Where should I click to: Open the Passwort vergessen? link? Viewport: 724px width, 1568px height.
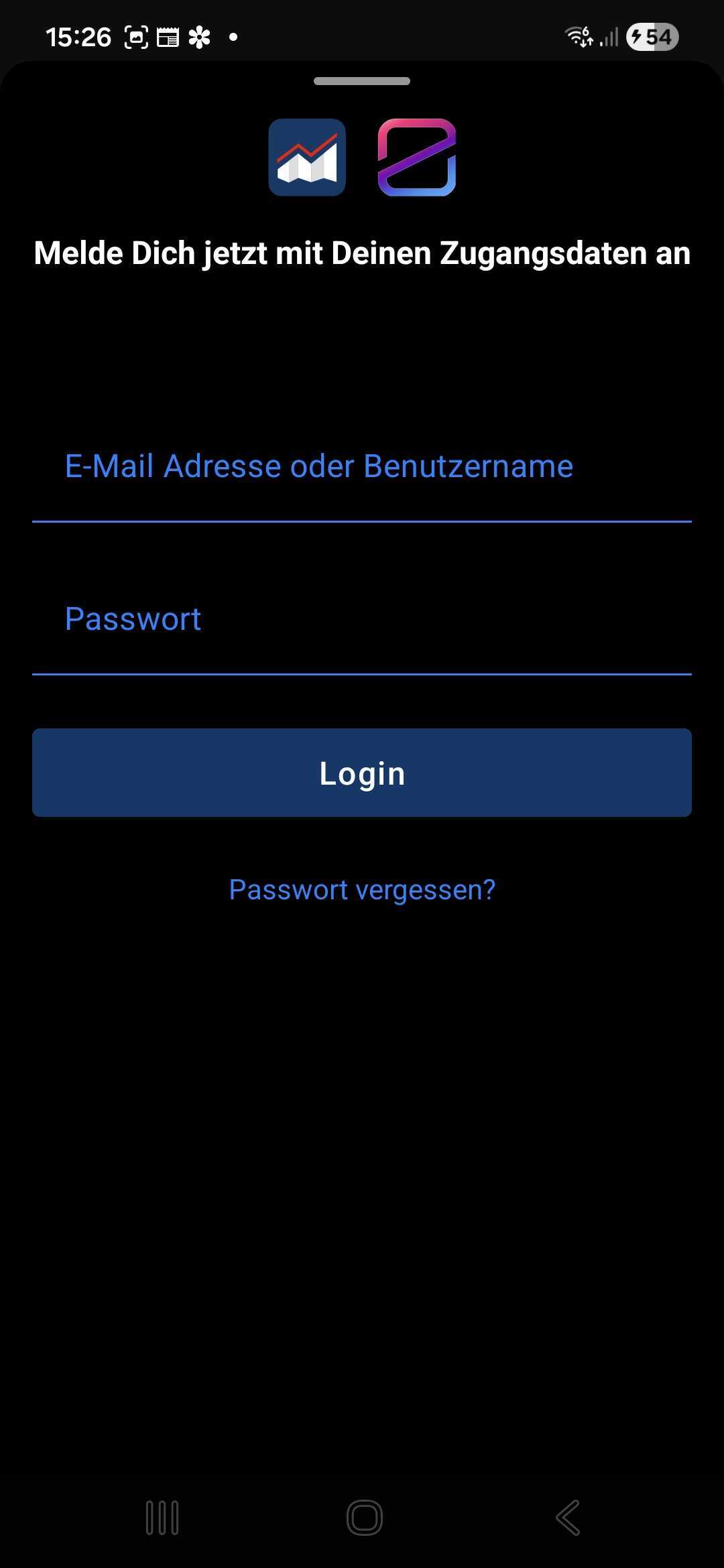362,890
